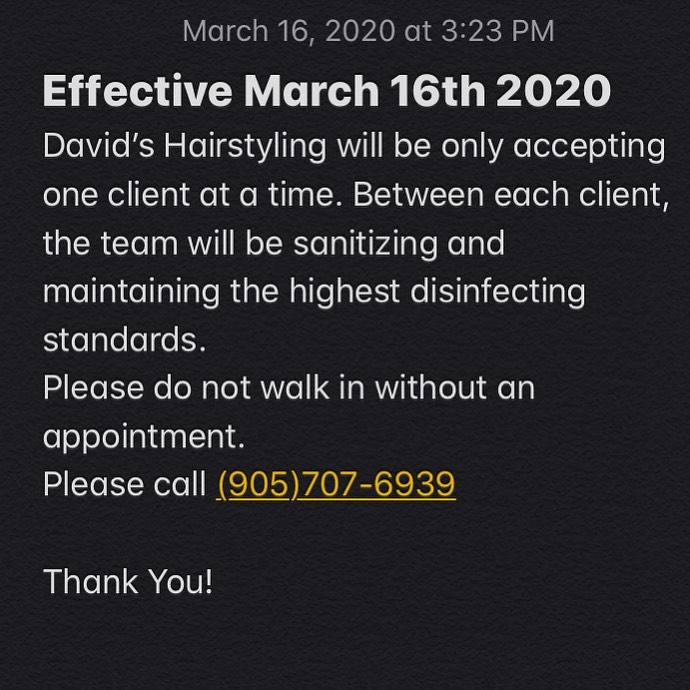Viewport: 690px width, 690px height.
Task: Tap the (905)707-6939 phone number link
Action: click(336, 484)
